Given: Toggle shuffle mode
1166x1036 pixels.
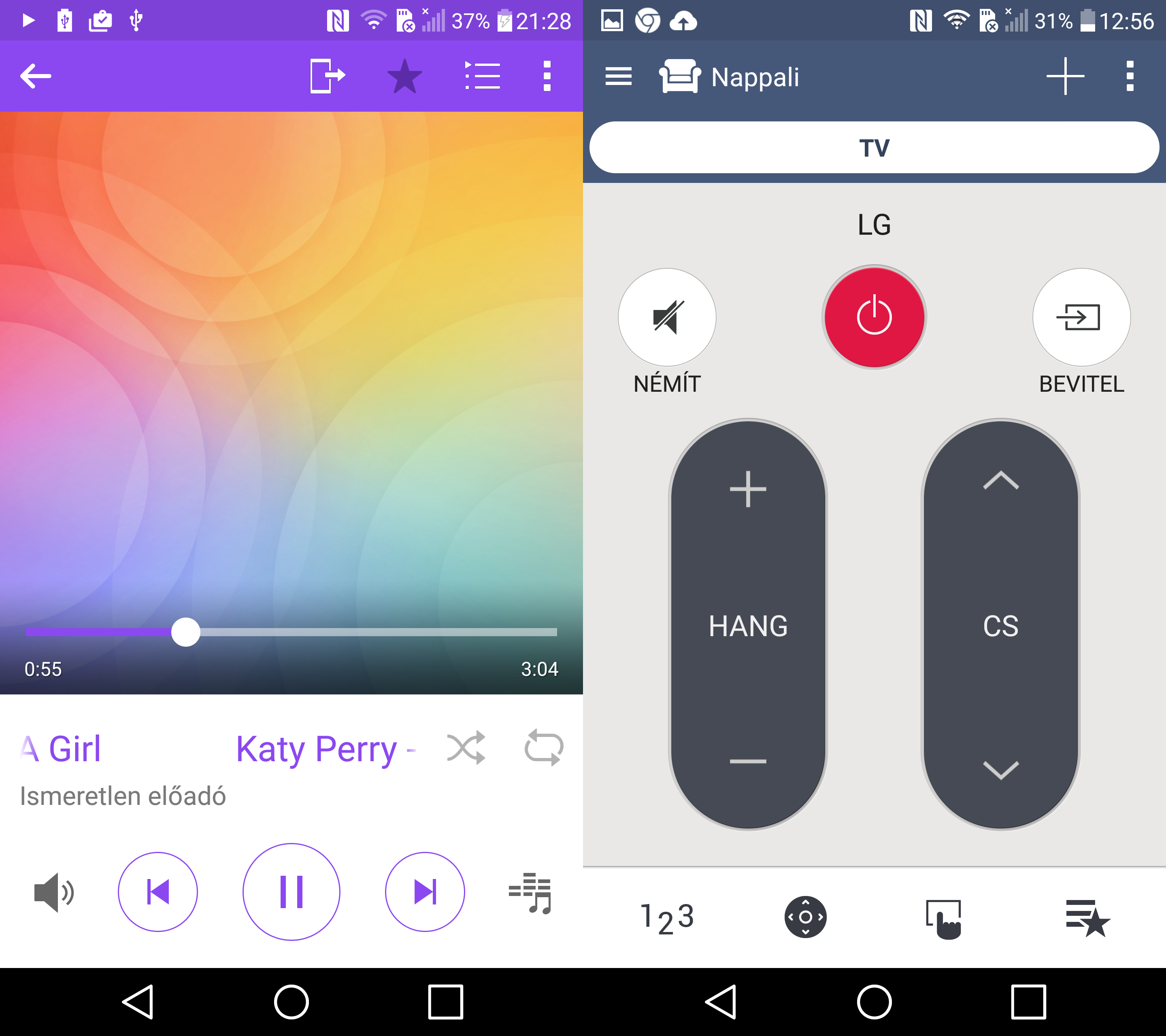Looking at the screenshot, I should (466, 747).
